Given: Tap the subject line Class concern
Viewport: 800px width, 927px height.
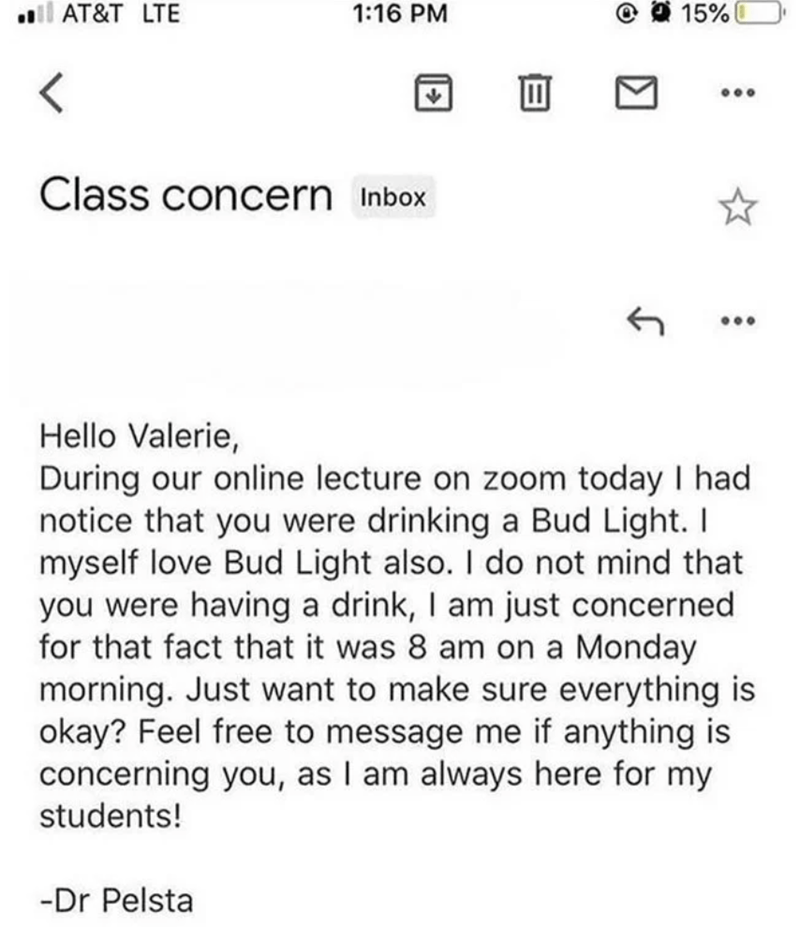Looking at the screenshot, I should click(185, 194).
